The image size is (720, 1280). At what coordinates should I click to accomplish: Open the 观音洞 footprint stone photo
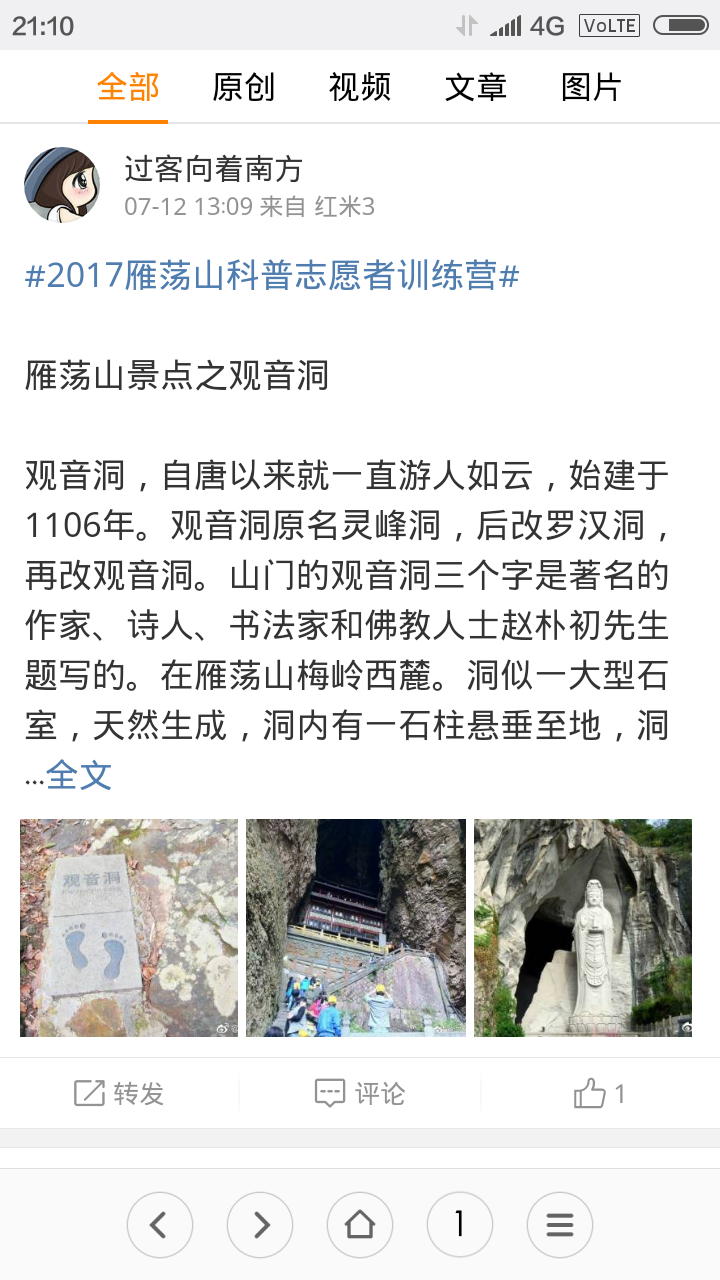click(x=129, y=928)
